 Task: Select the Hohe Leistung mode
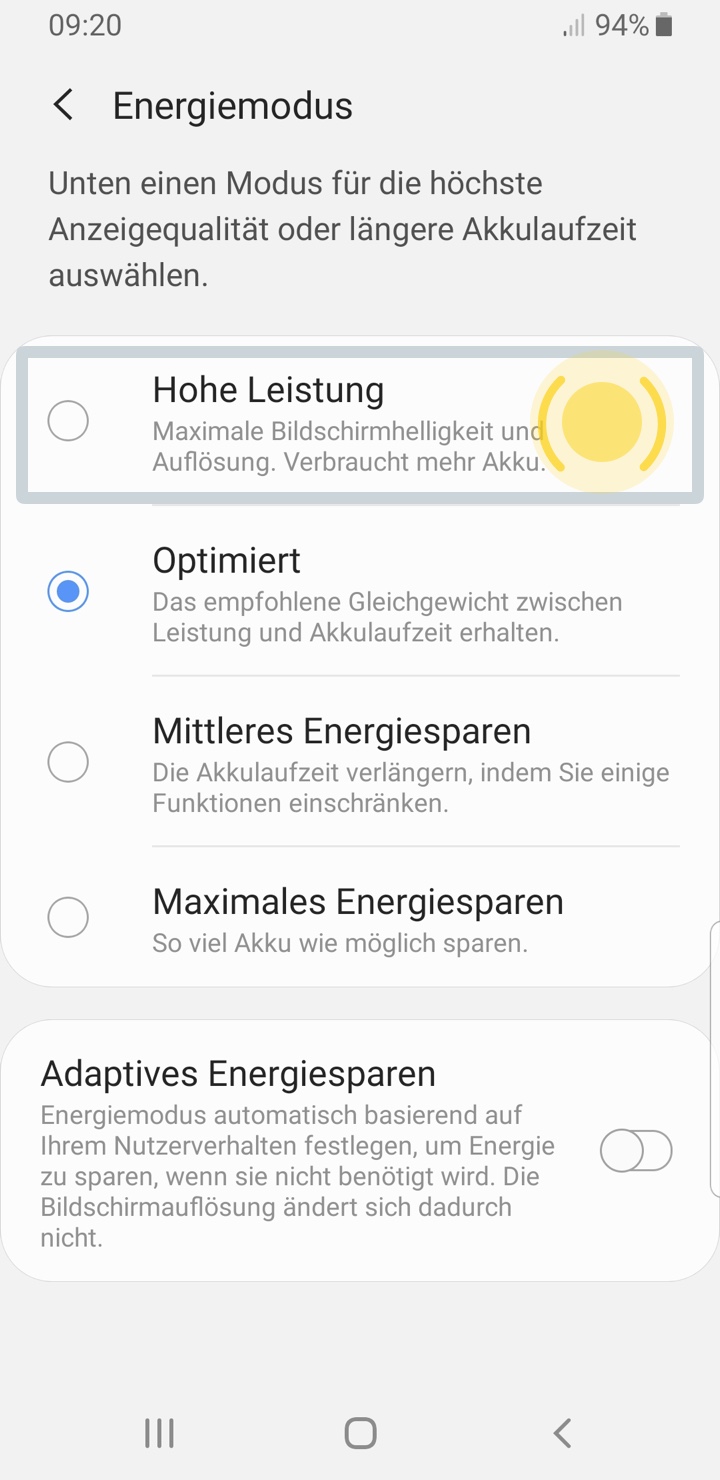click(360, 424)
